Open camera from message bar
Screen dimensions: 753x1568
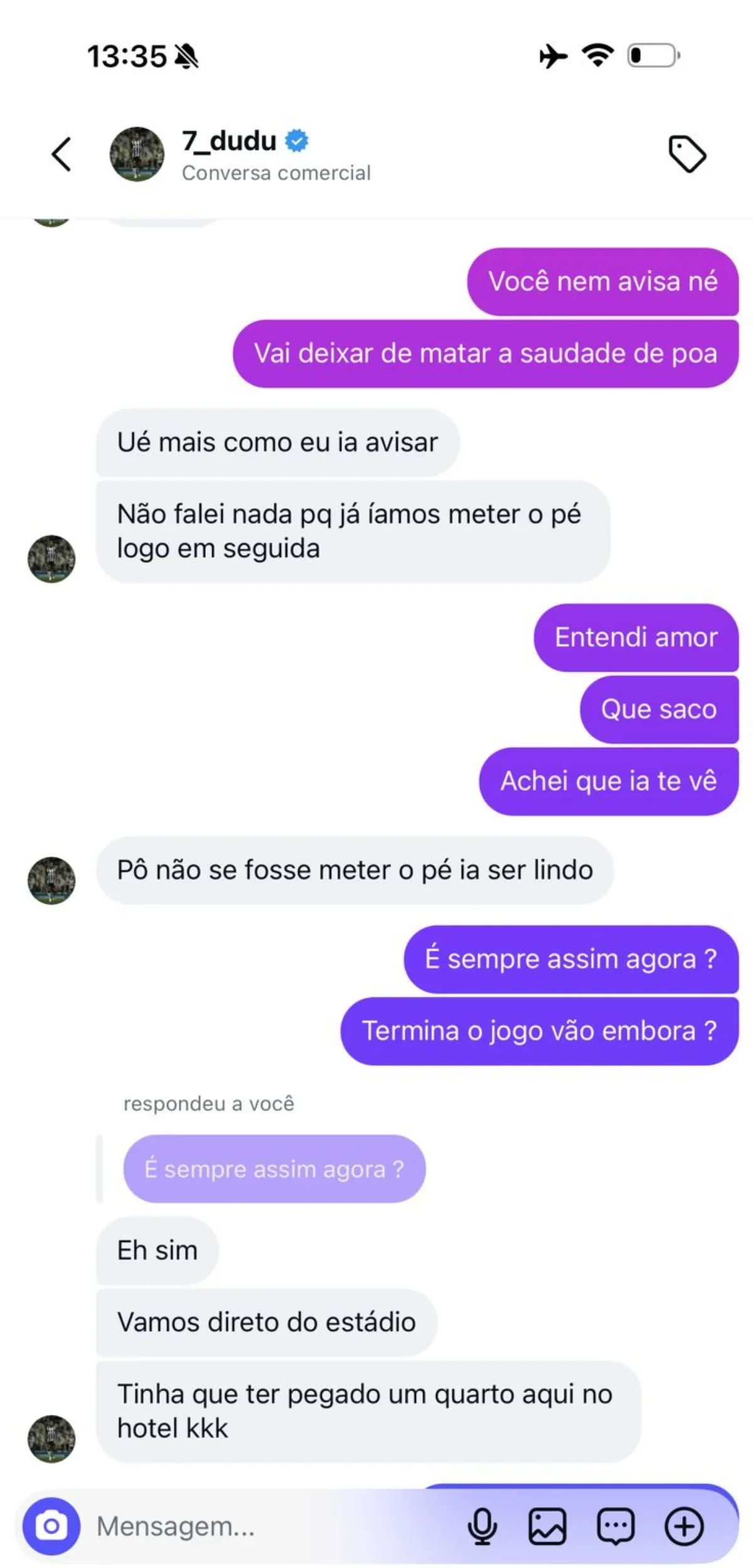(x=51, y=1526)
